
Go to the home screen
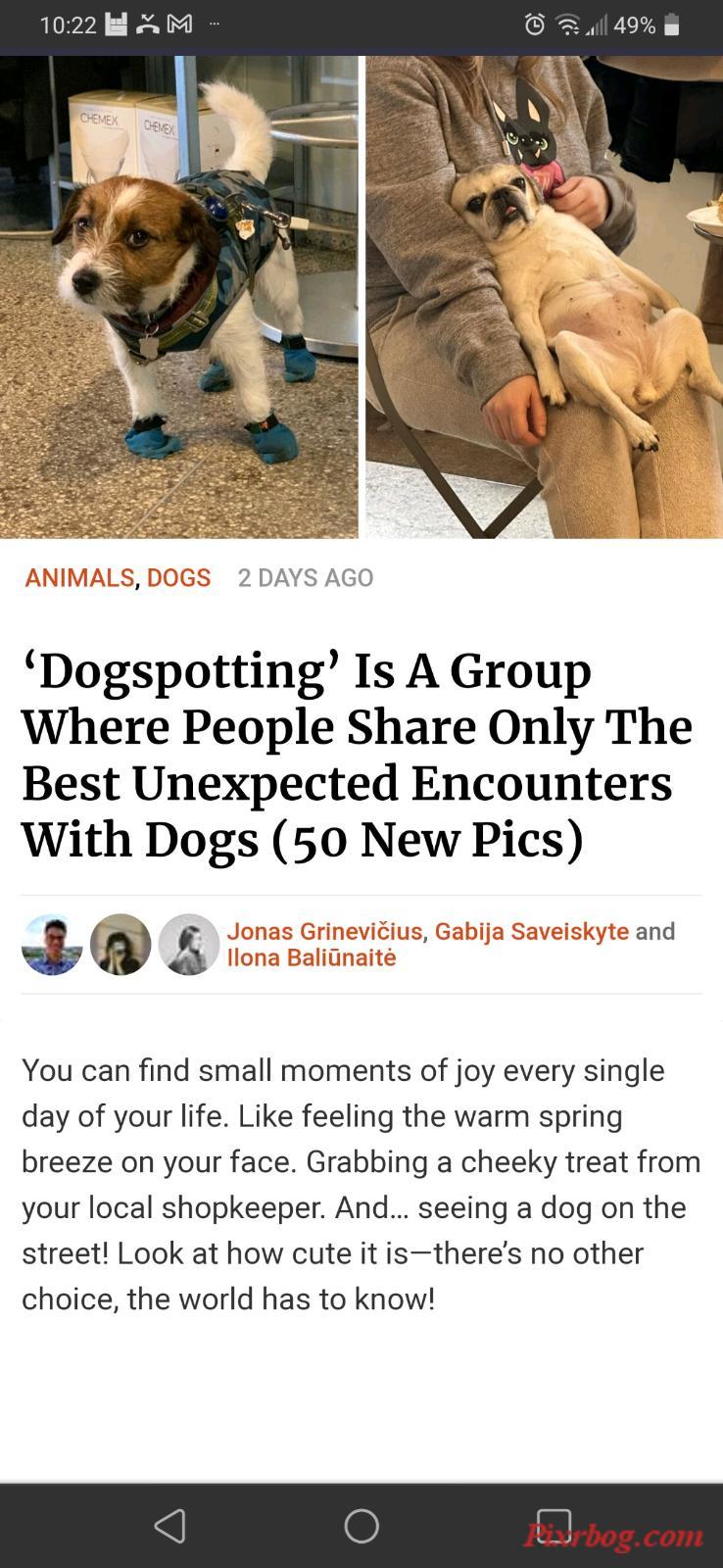(x=361, y=1525)
